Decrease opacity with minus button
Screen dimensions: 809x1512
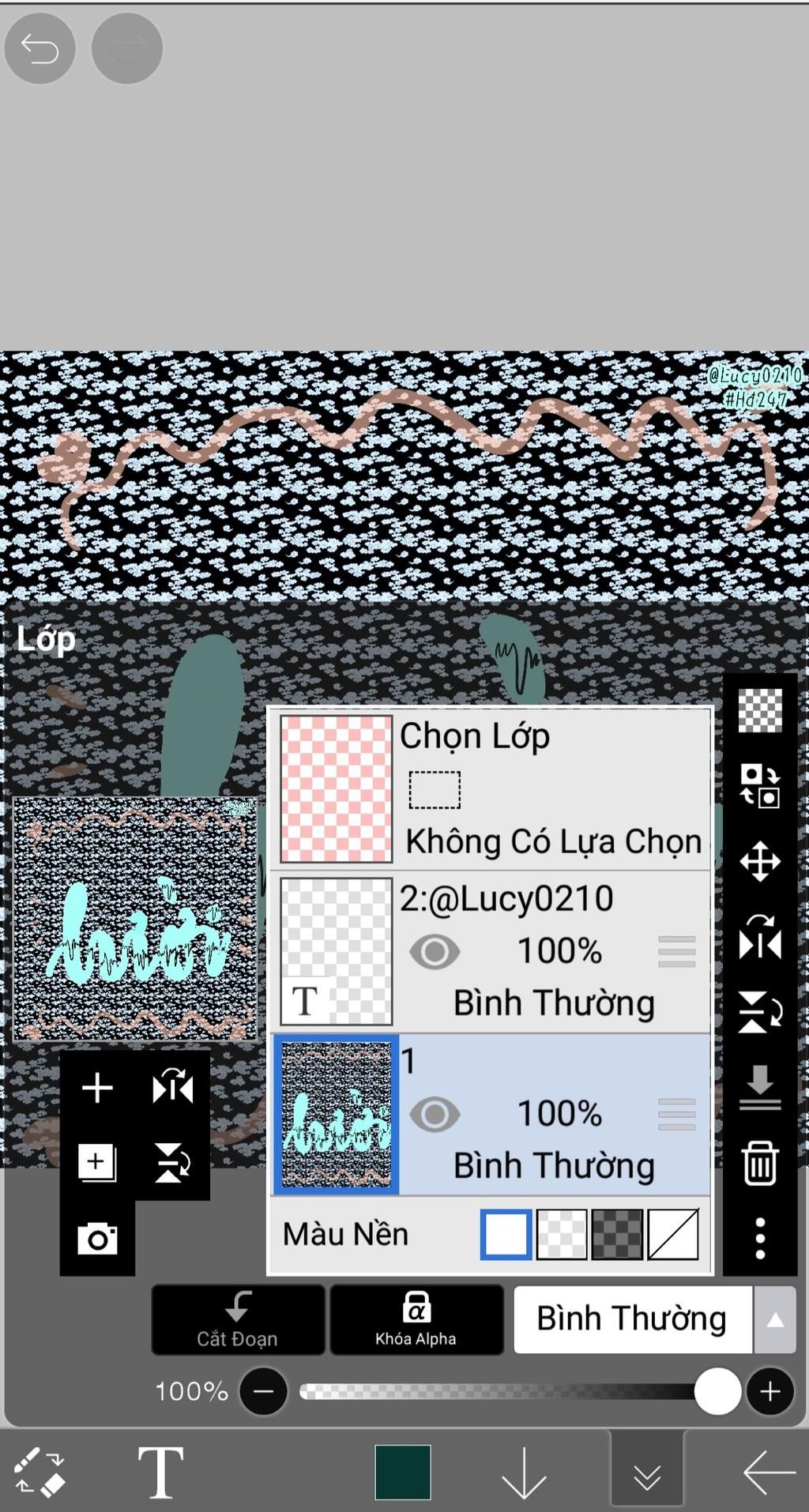tap(264, 1391)
